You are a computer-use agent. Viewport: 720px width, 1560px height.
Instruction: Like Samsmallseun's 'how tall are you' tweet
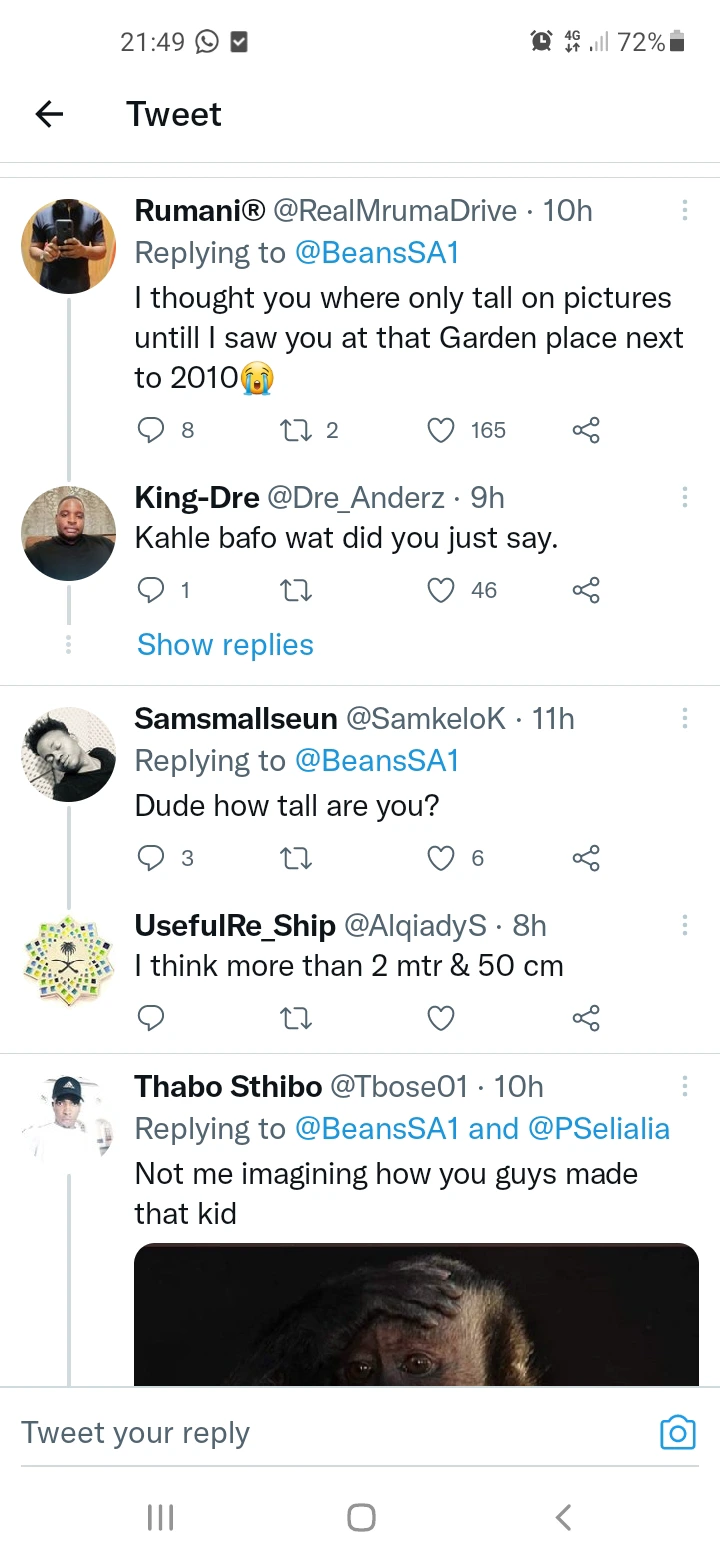point(441,858)
